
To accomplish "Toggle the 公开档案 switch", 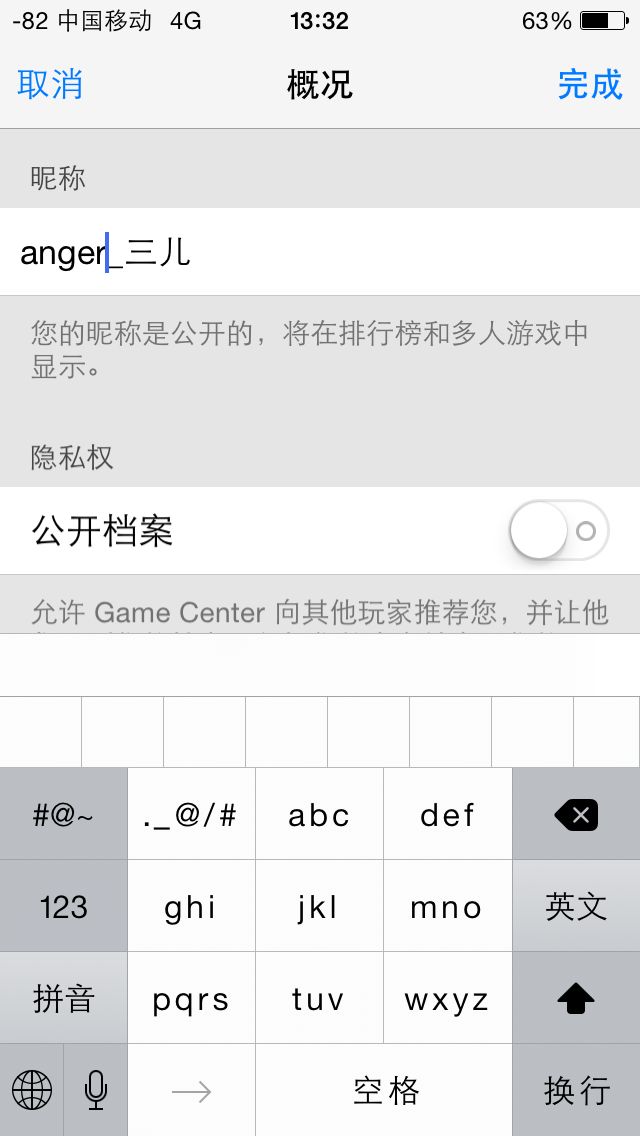I will tap(558, 530).
